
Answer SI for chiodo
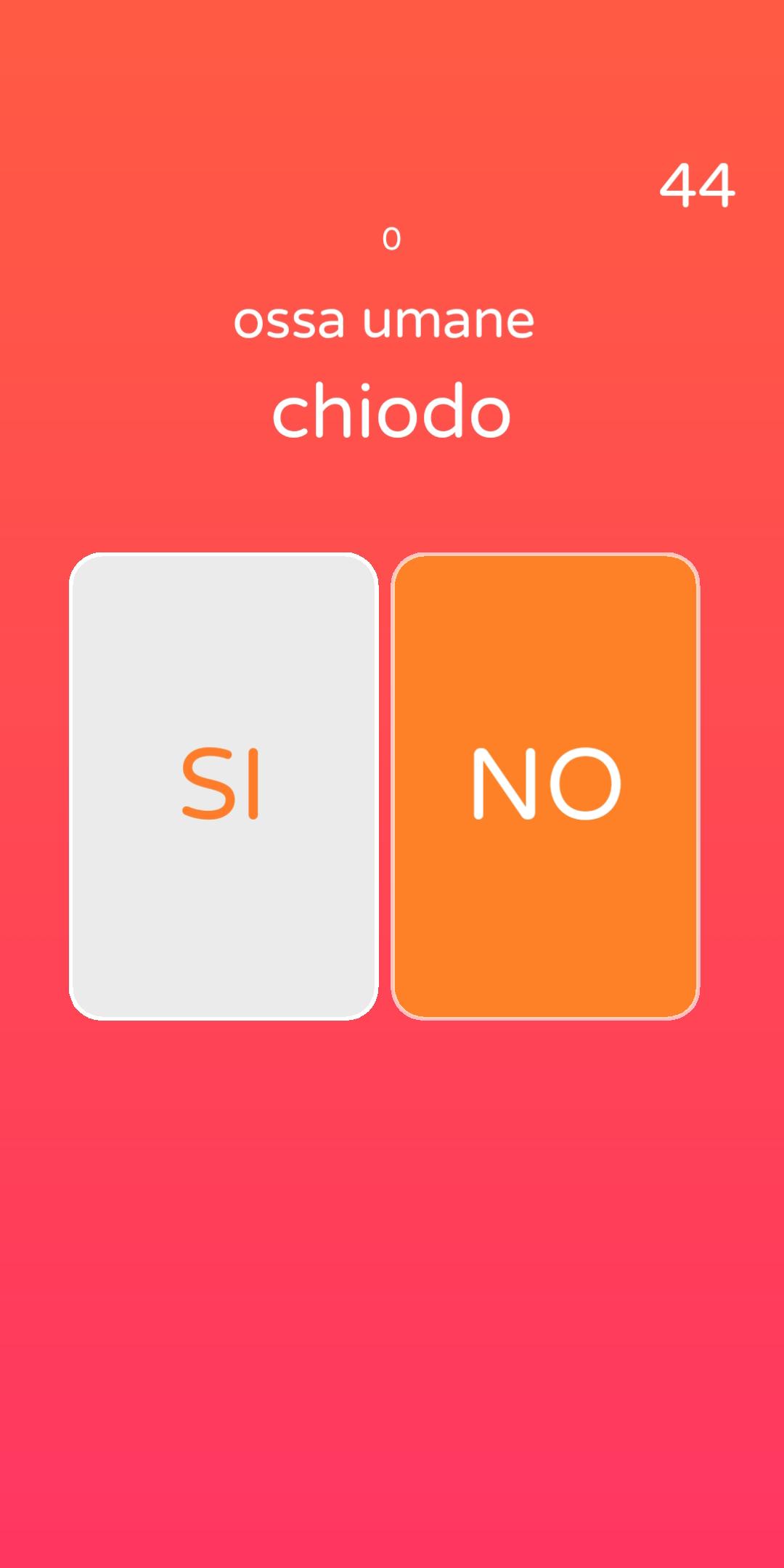coord(224,786)
